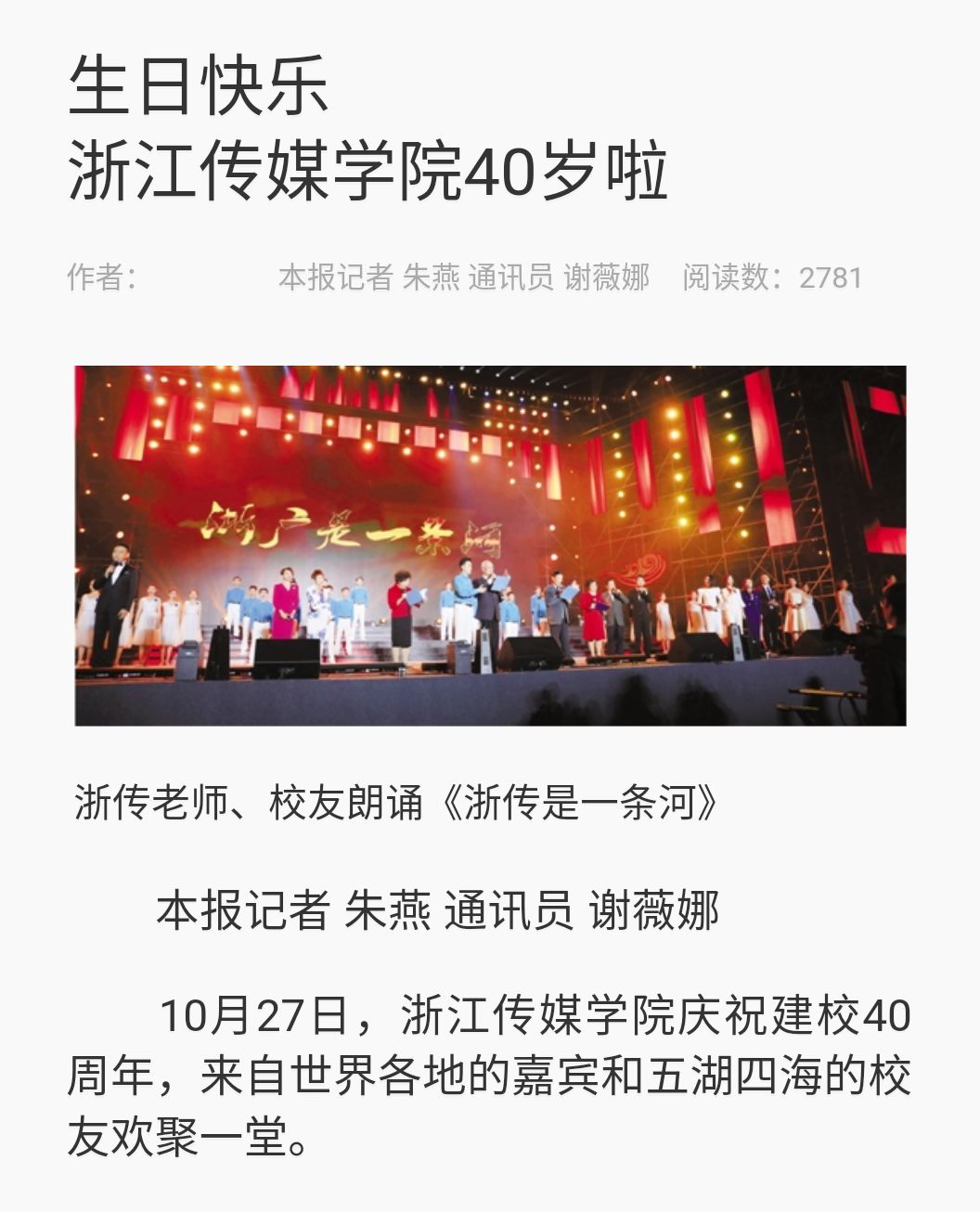Open the stage performance photo full screen
980x1212 pixels.
(x=490, y=546)
